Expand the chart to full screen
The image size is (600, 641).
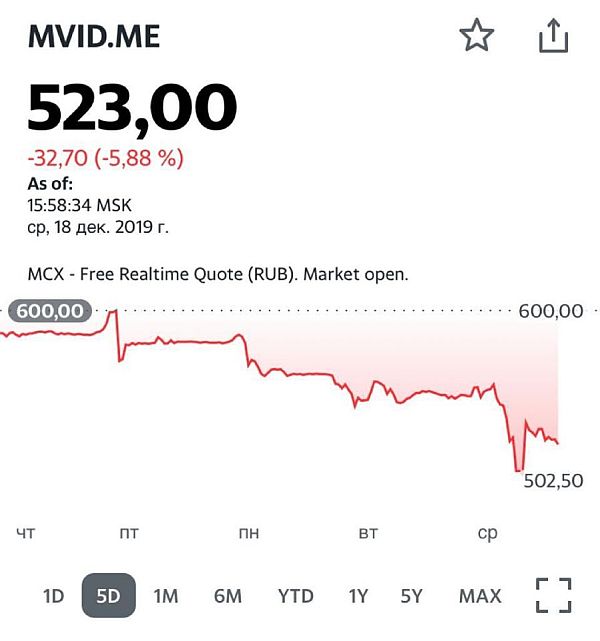tap(553, 595)
